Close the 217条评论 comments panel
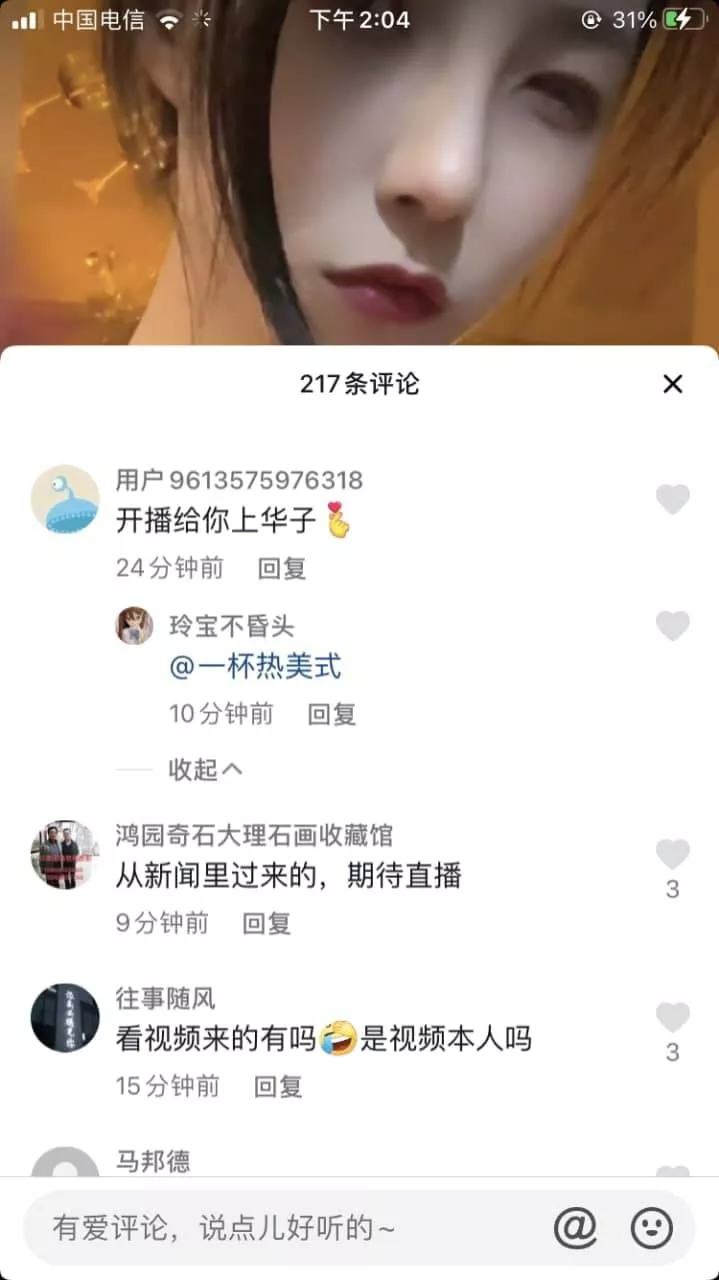 673,384
